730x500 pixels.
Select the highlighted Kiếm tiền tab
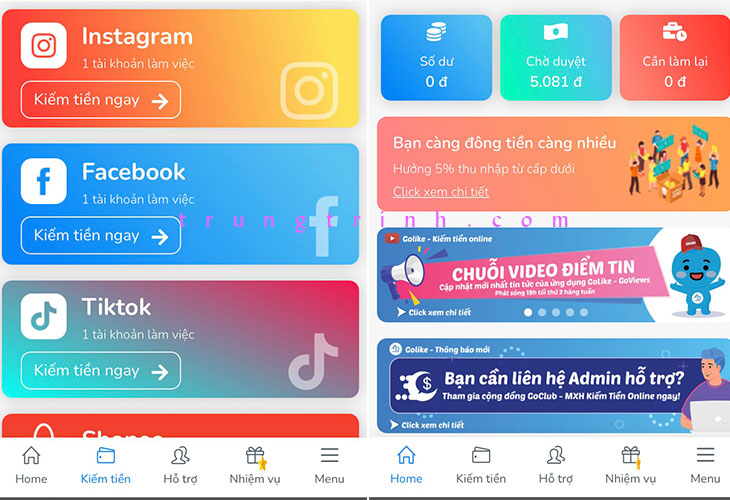click(x=105, y=466)
